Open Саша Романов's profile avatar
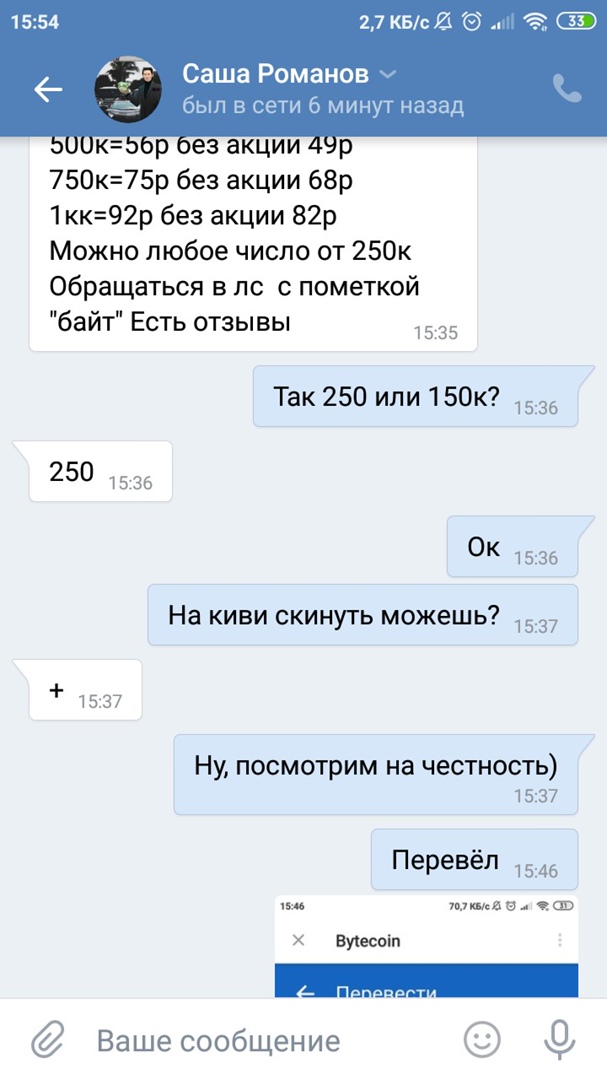The width and height of the screenshot is (607, 1080). tap(128, 89)
